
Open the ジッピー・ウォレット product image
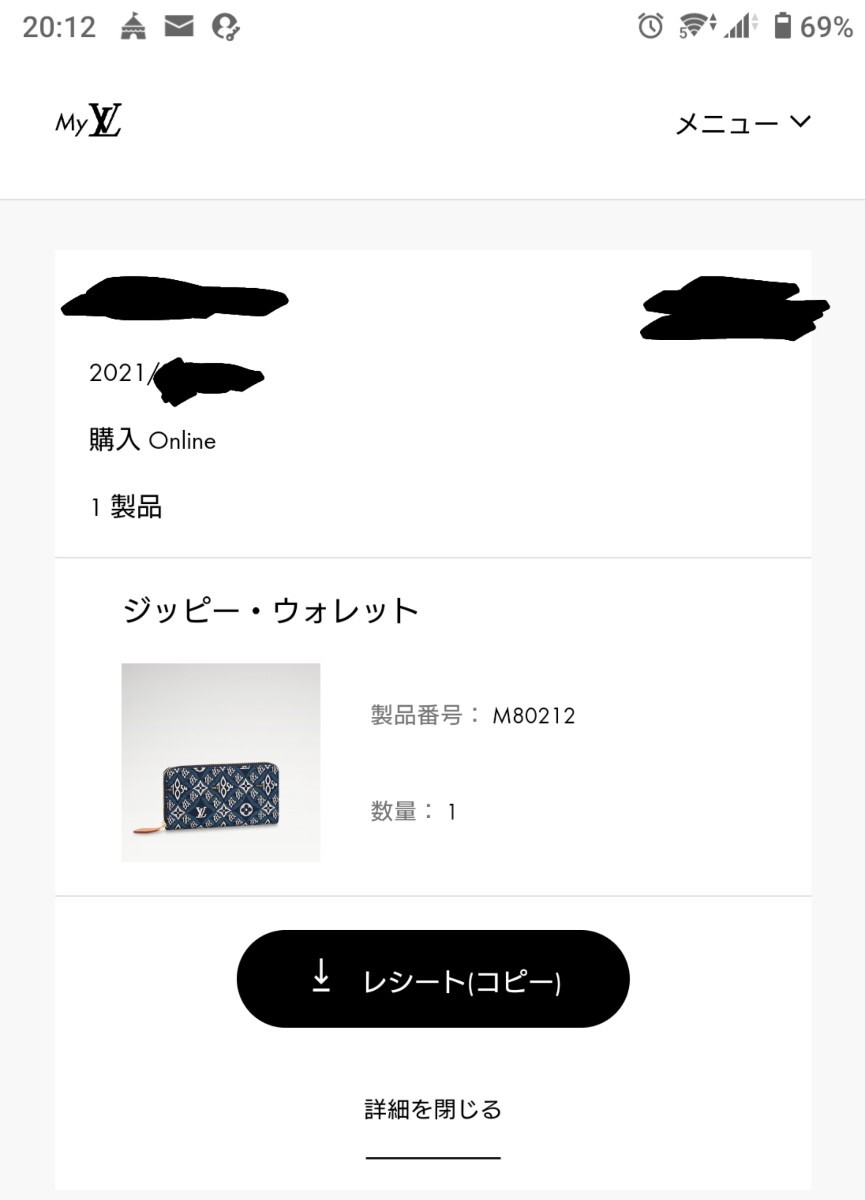click(221, 762)
